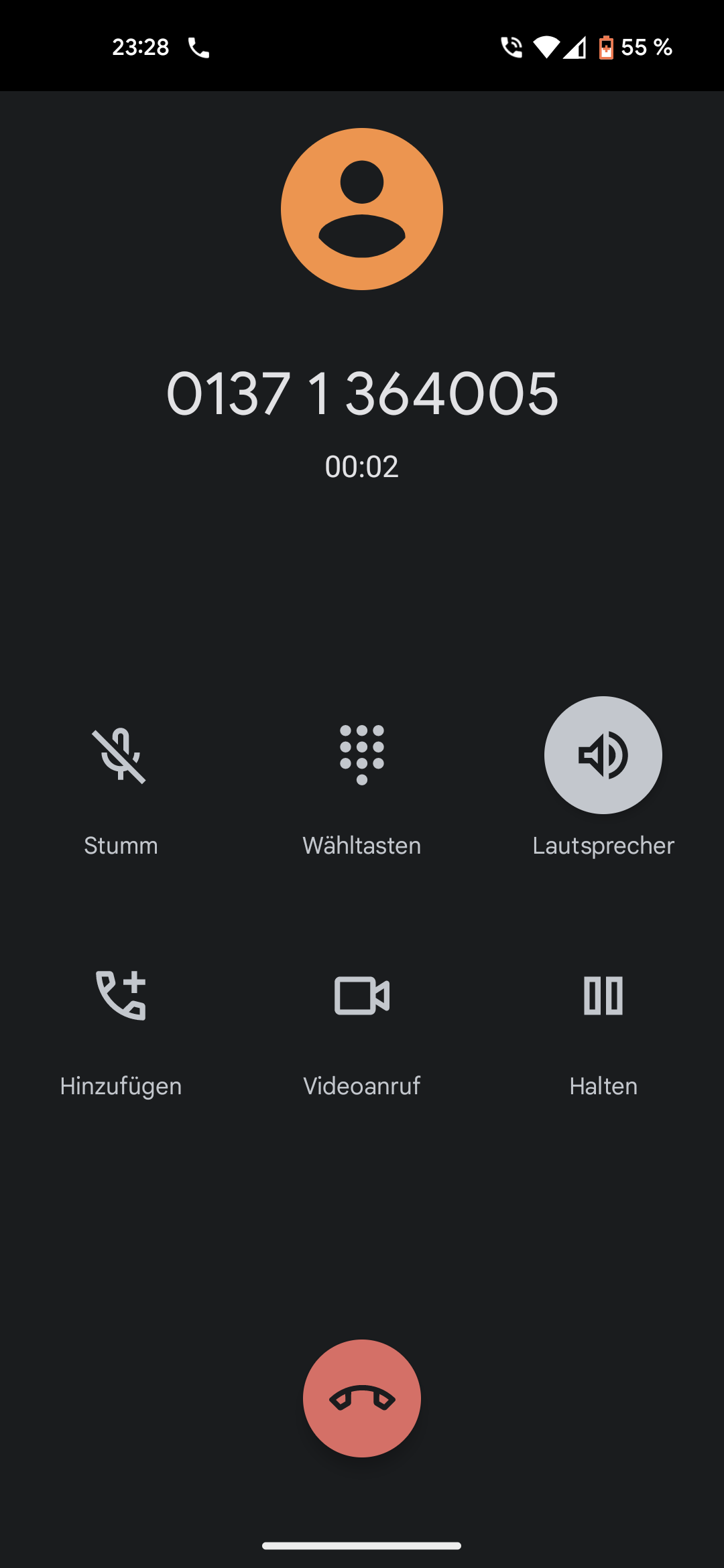Add another call with Hinzufügen
This screenshot has height=1568, width=724.
(121, 996)
